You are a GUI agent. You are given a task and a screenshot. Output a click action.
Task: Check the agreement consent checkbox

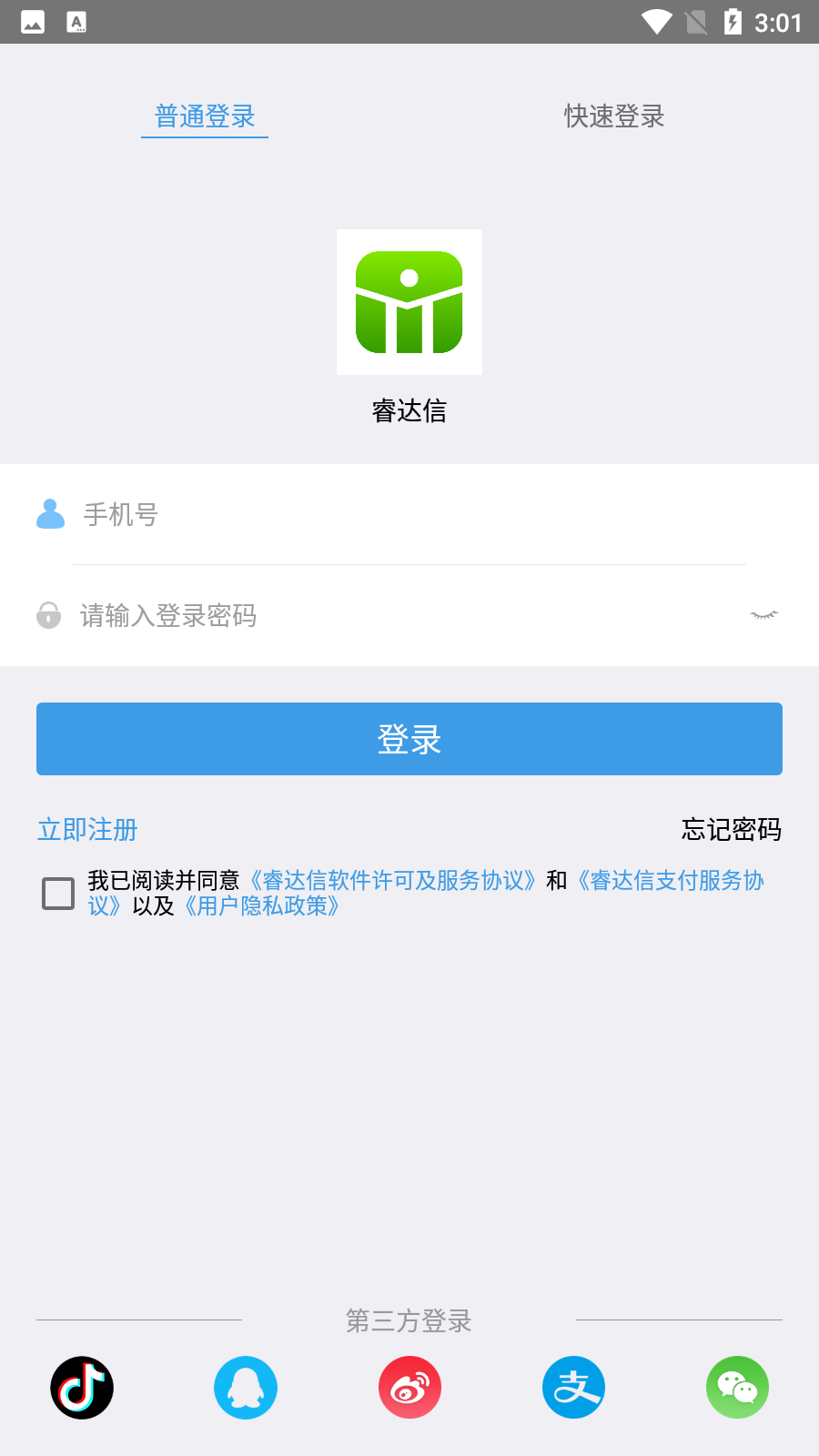[x=58, y=894]
